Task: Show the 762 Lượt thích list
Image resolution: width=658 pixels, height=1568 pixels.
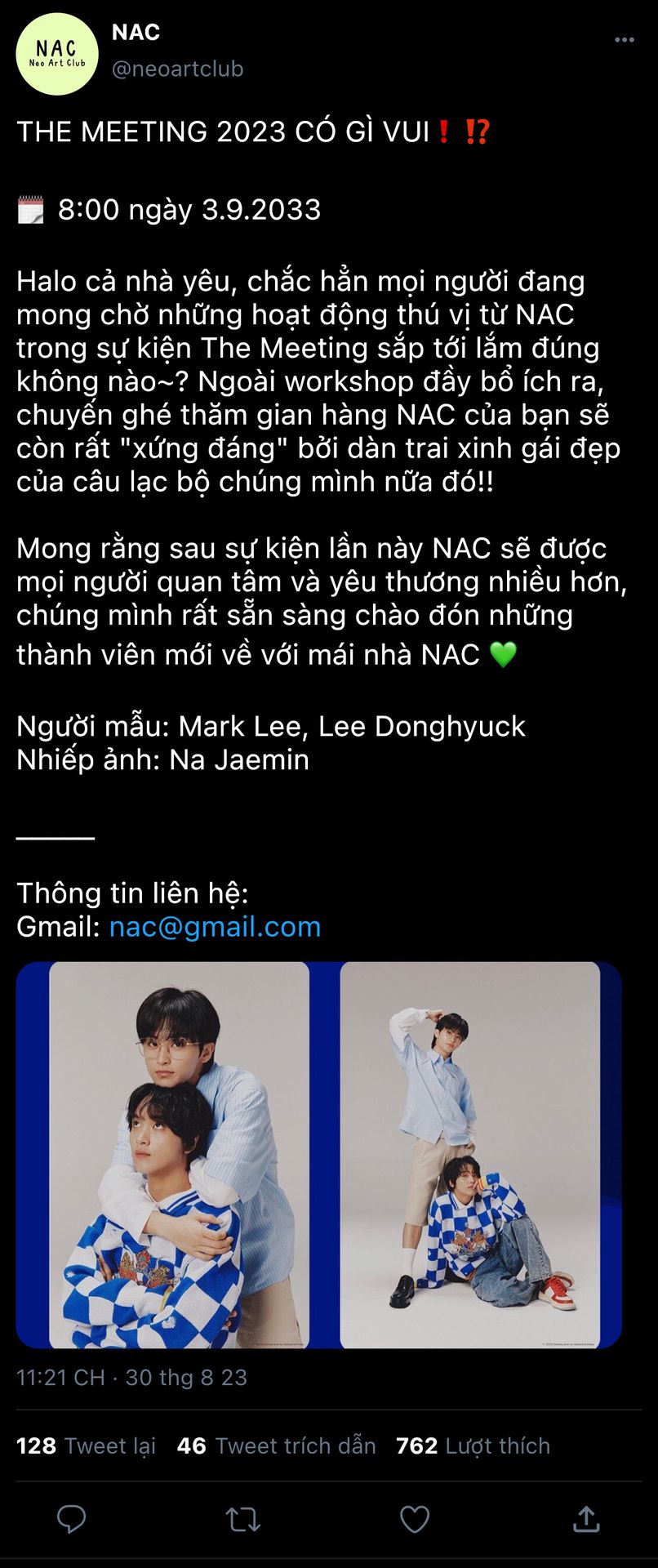Action: 473,1445
